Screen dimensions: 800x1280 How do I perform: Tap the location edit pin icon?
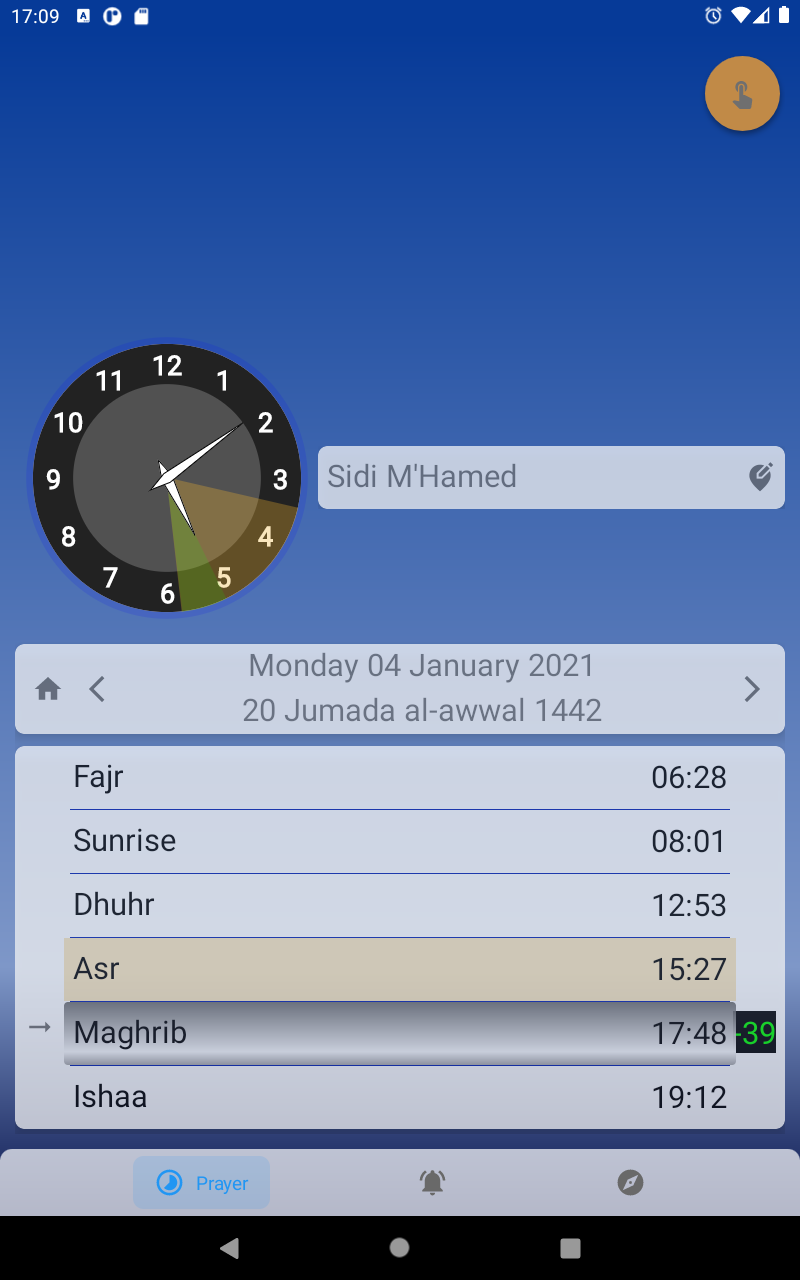(760, 477)
